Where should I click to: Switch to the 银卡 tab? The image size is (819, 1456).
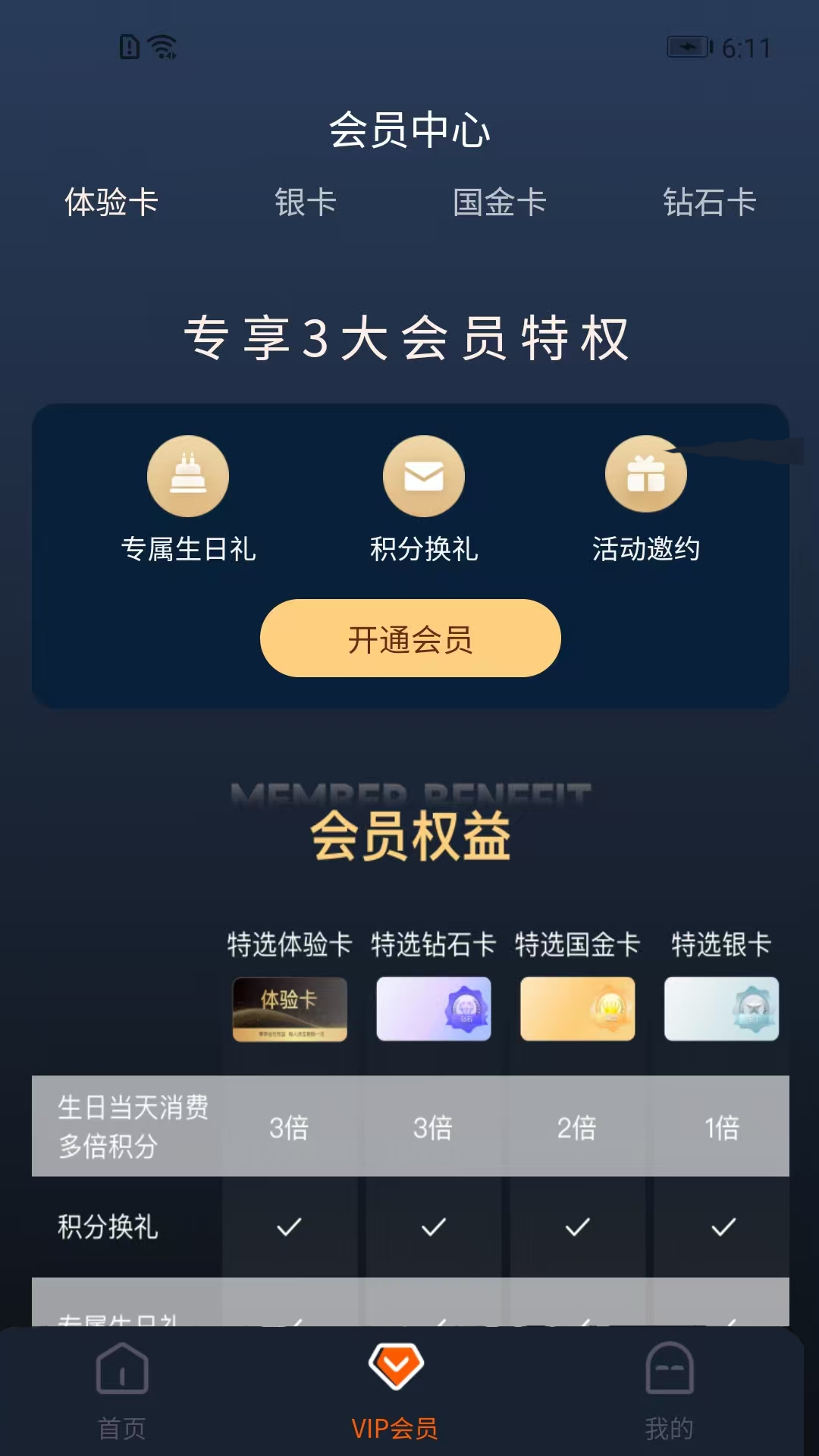(x=307, y=202)
